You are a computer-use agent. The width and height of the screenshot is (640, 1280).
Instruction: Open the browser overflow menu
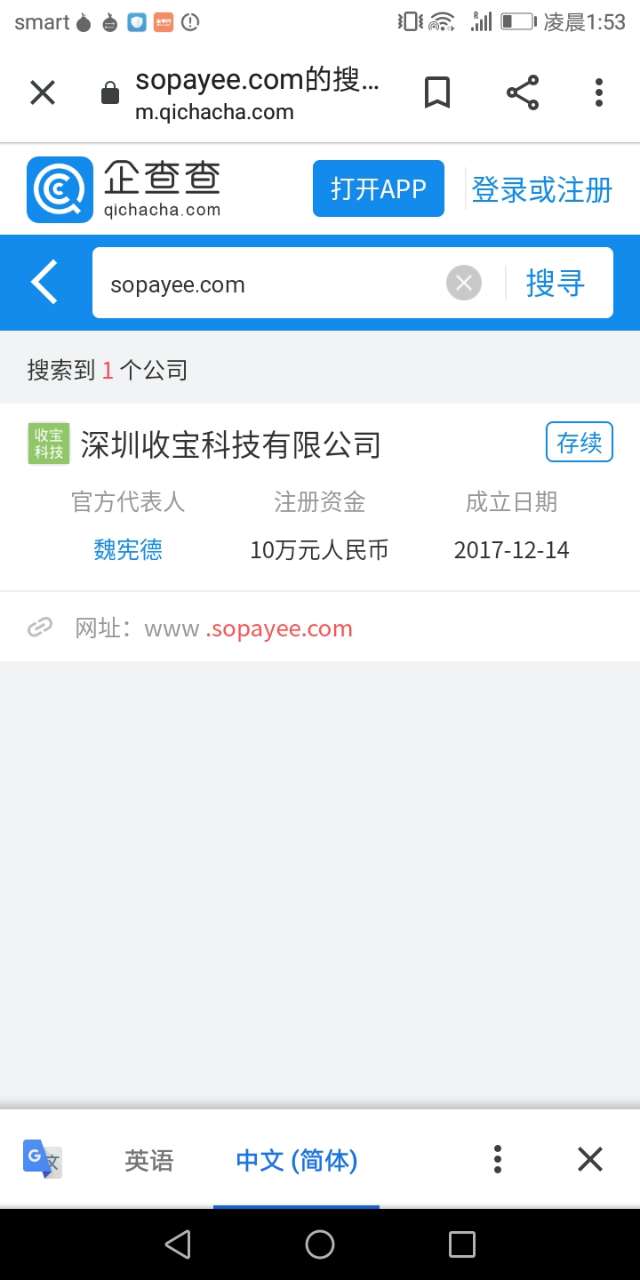point(598,93)
